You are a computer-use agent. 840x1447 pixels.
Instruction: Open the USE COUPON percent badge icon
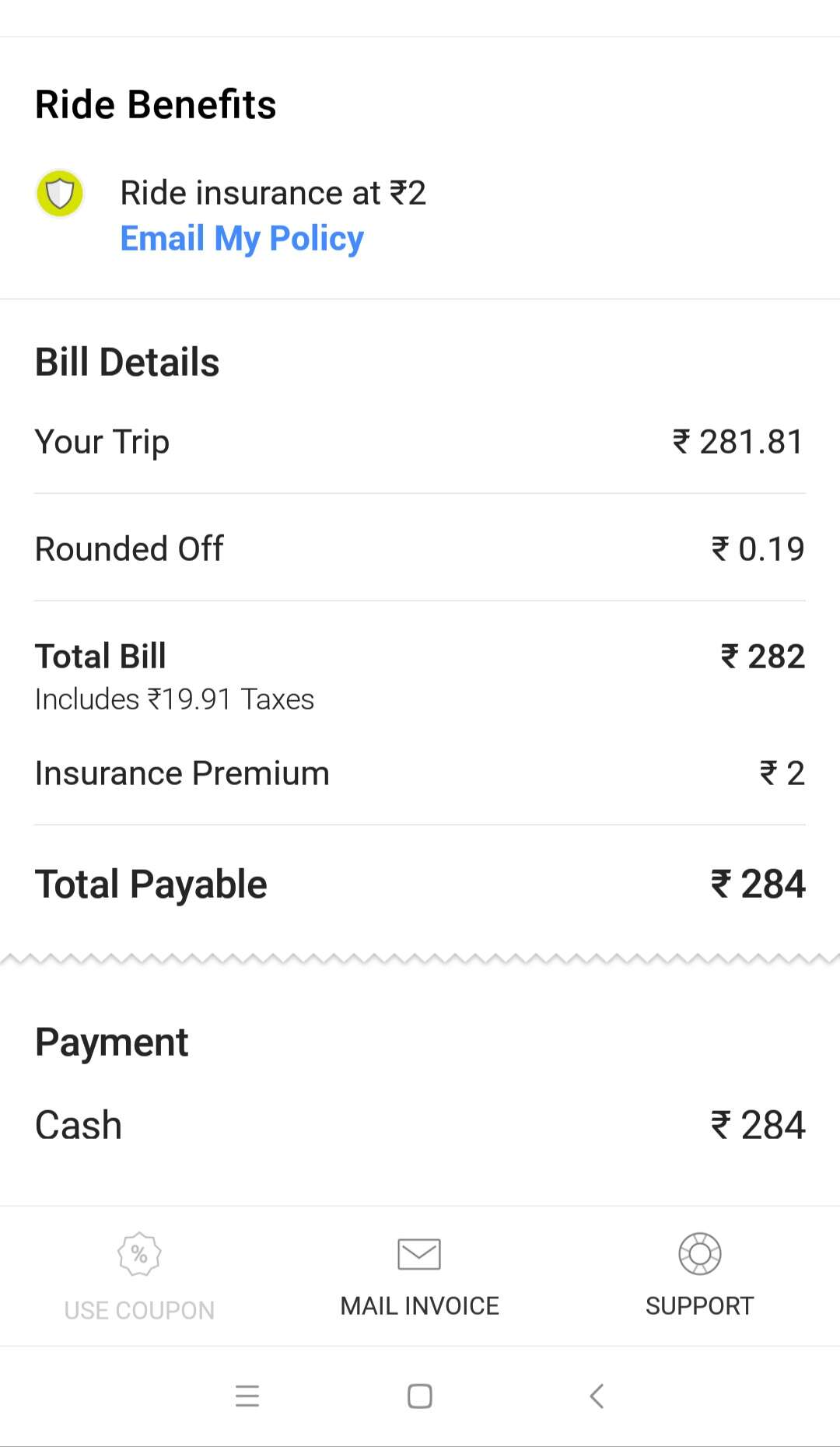click(x=139, y=1253)
